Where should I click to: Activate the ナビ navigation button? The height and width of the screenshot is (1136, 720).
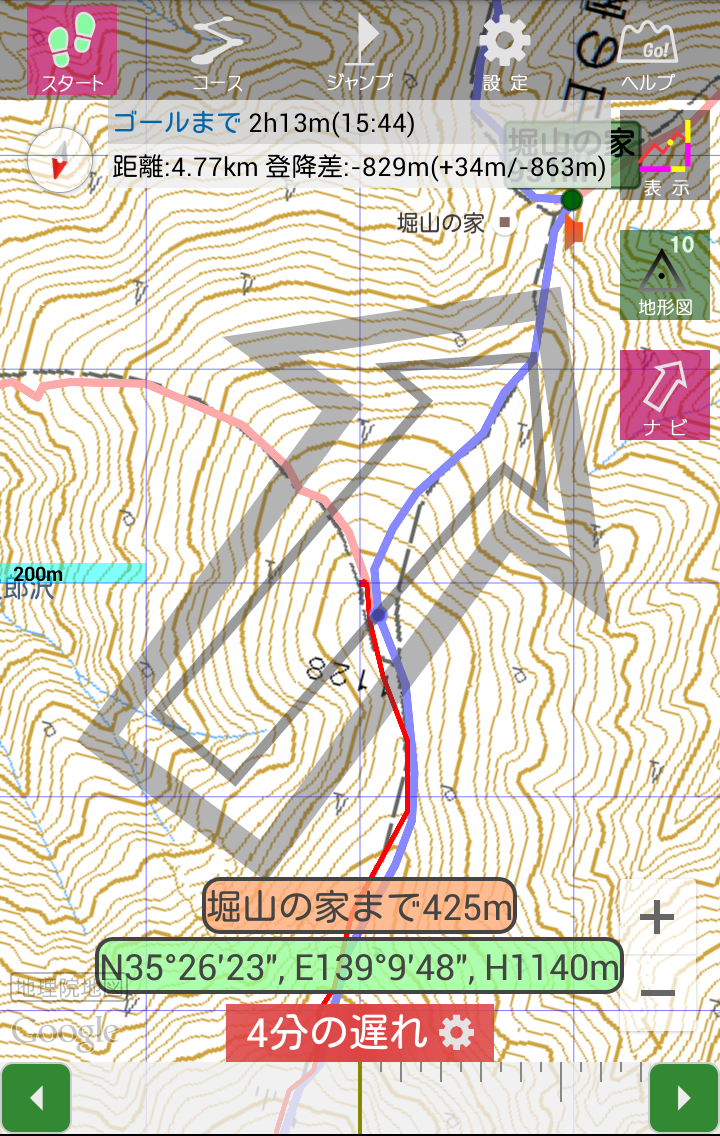coord(665,395)
